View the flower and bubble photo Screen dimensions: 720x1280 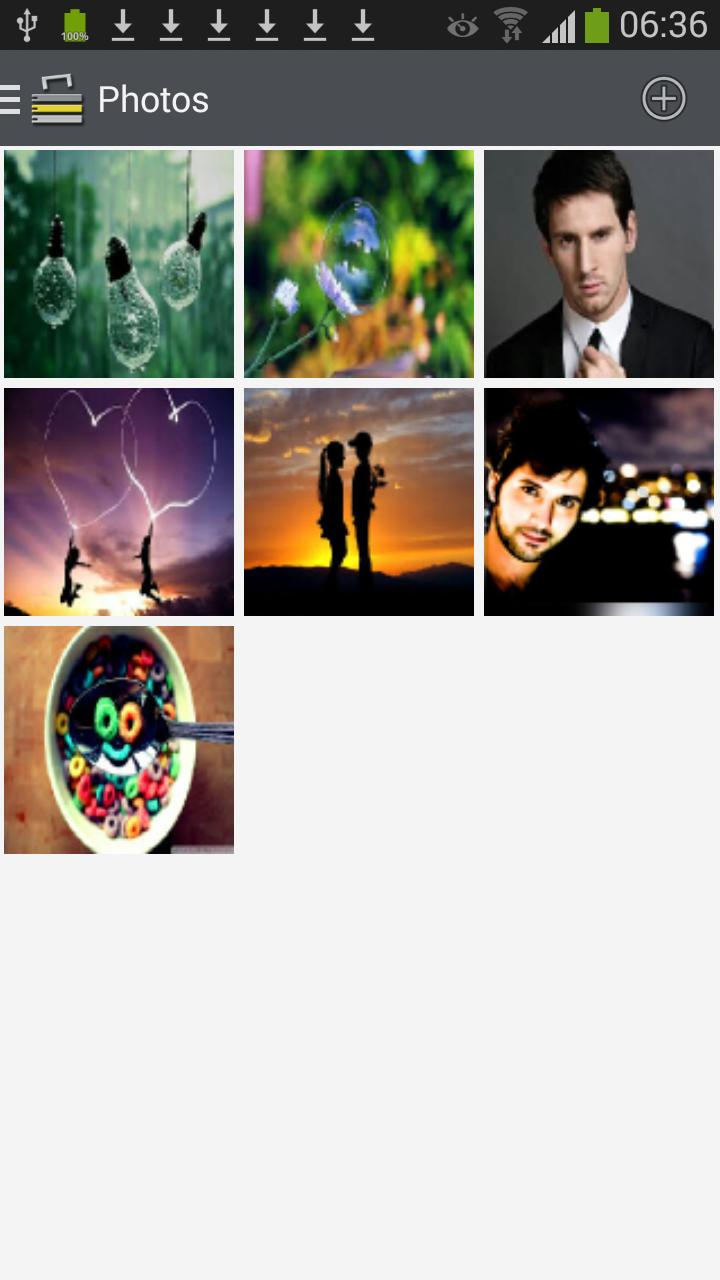pyautogui.click(x=359, y=264)
